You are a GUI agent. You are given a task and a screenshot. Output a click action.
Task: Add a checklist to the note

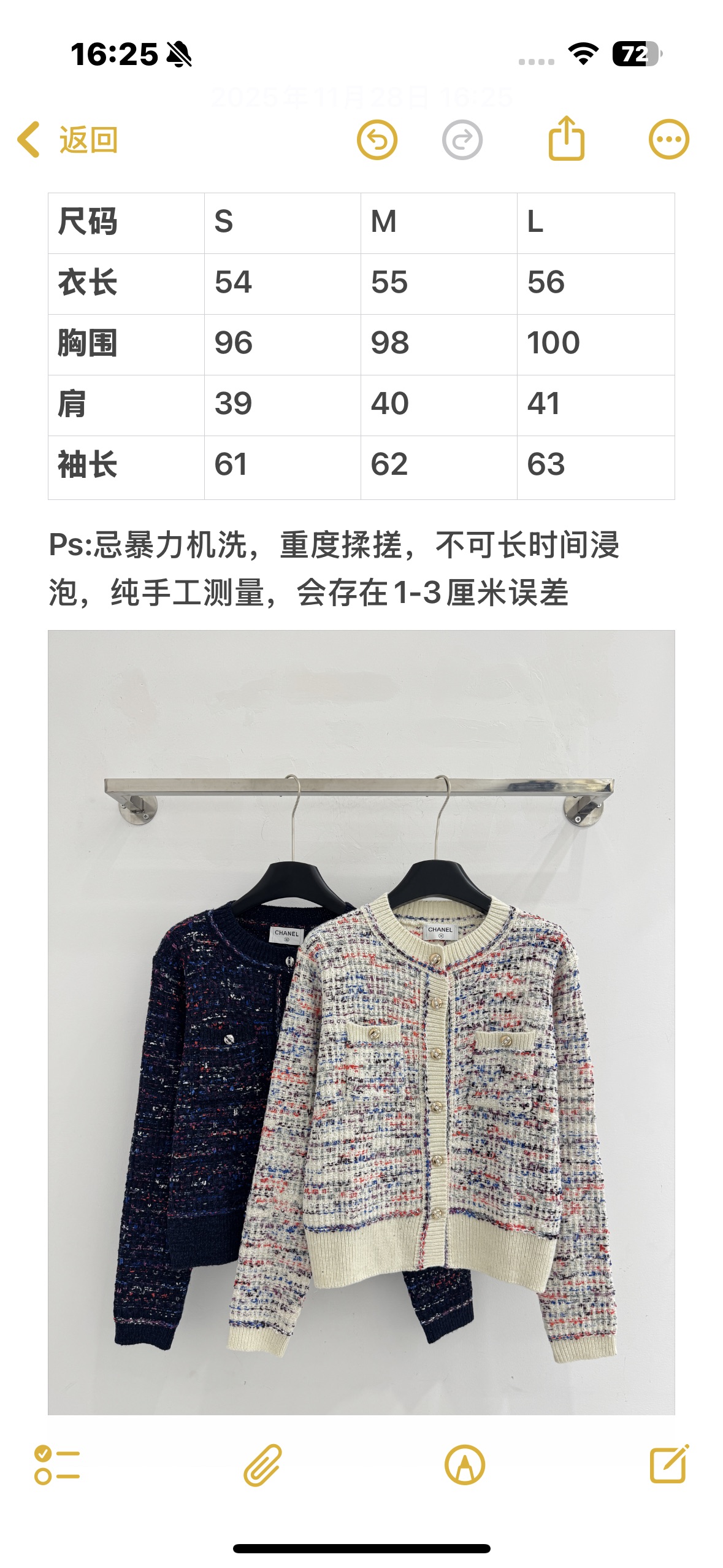tap(57, 1465)
